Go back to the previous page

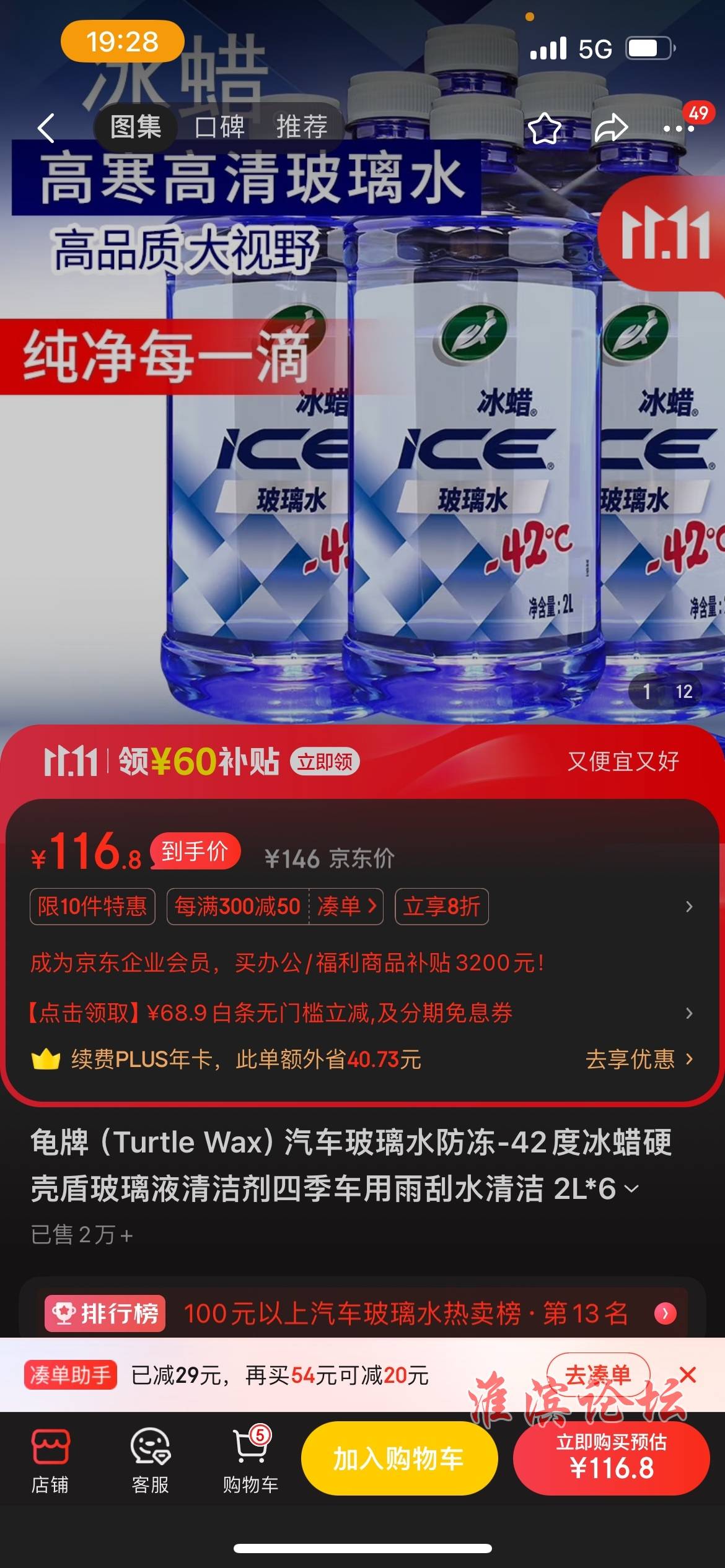[x=46, y=128]
